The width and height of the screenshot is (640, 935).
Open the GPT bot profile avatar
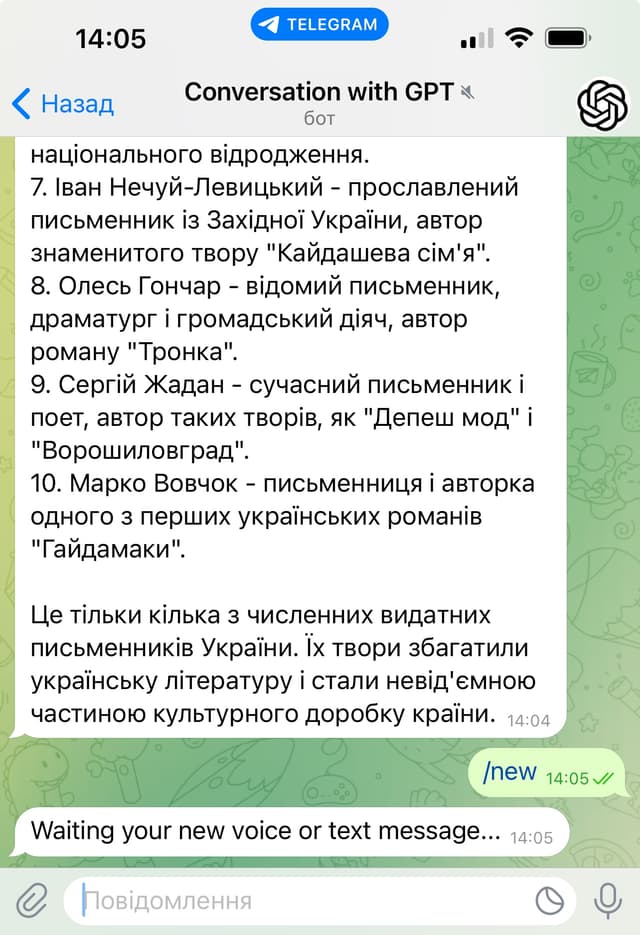603,104
